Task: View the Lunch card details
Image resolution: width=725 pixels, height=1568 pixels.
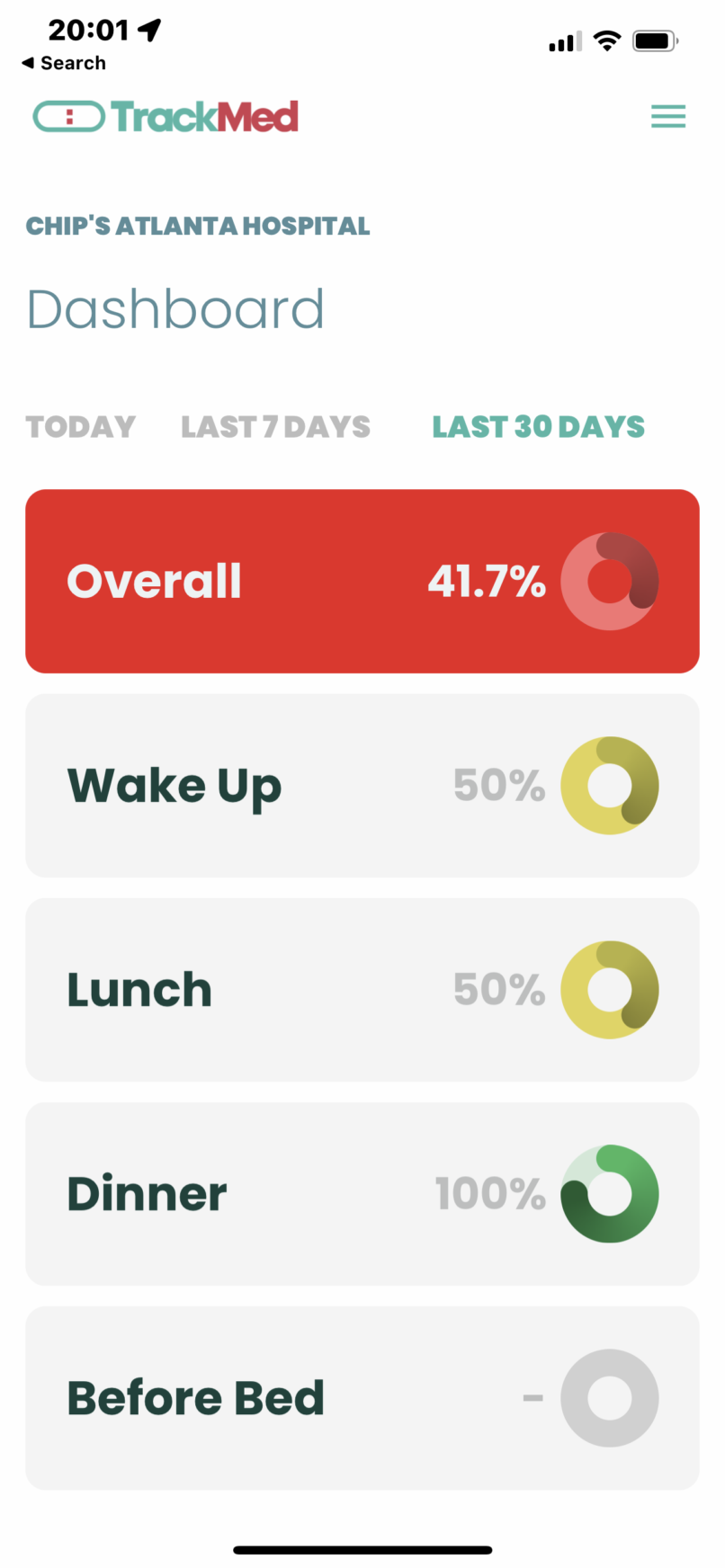Action: coord(362,989)
